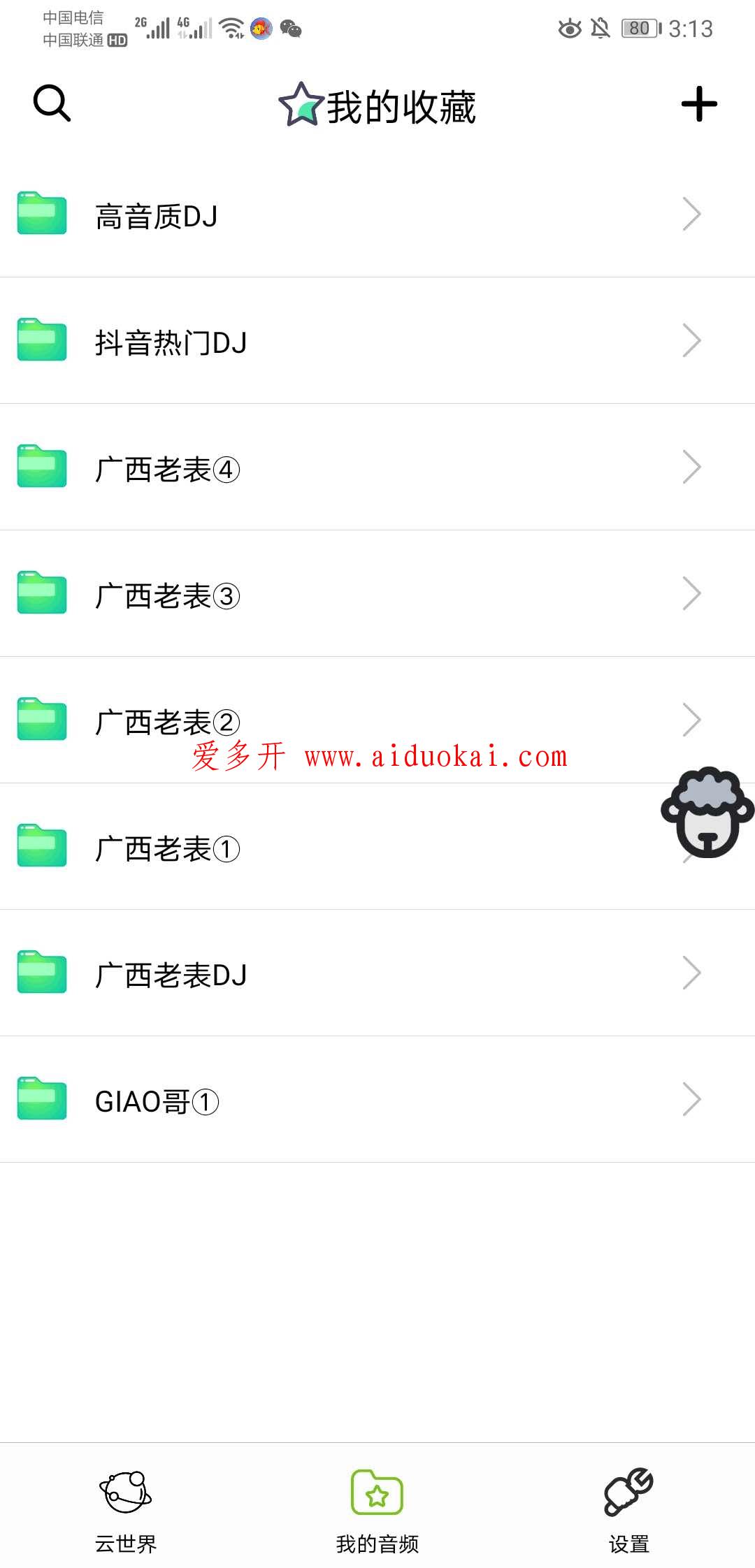Switch to the 我的音频 tab
This screenshot has width=755, height=1568.
(x=377, y=1509)
